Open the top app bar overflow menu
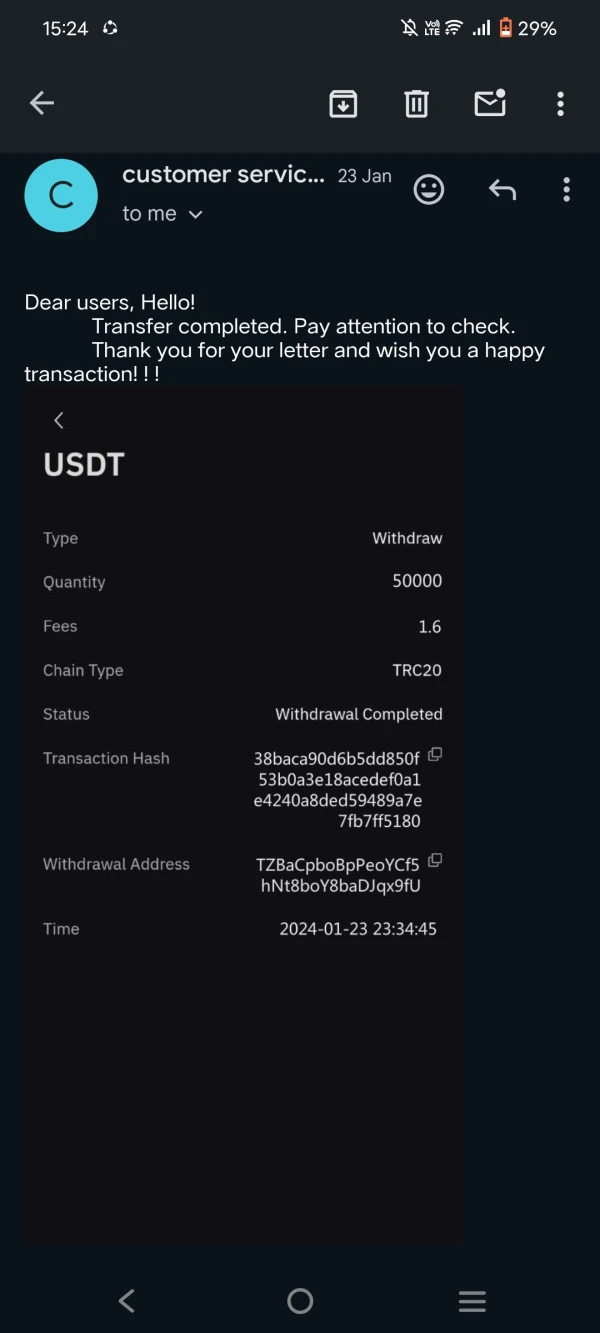The width and height of the screenshot is (600, 1333). pos(560,103)
